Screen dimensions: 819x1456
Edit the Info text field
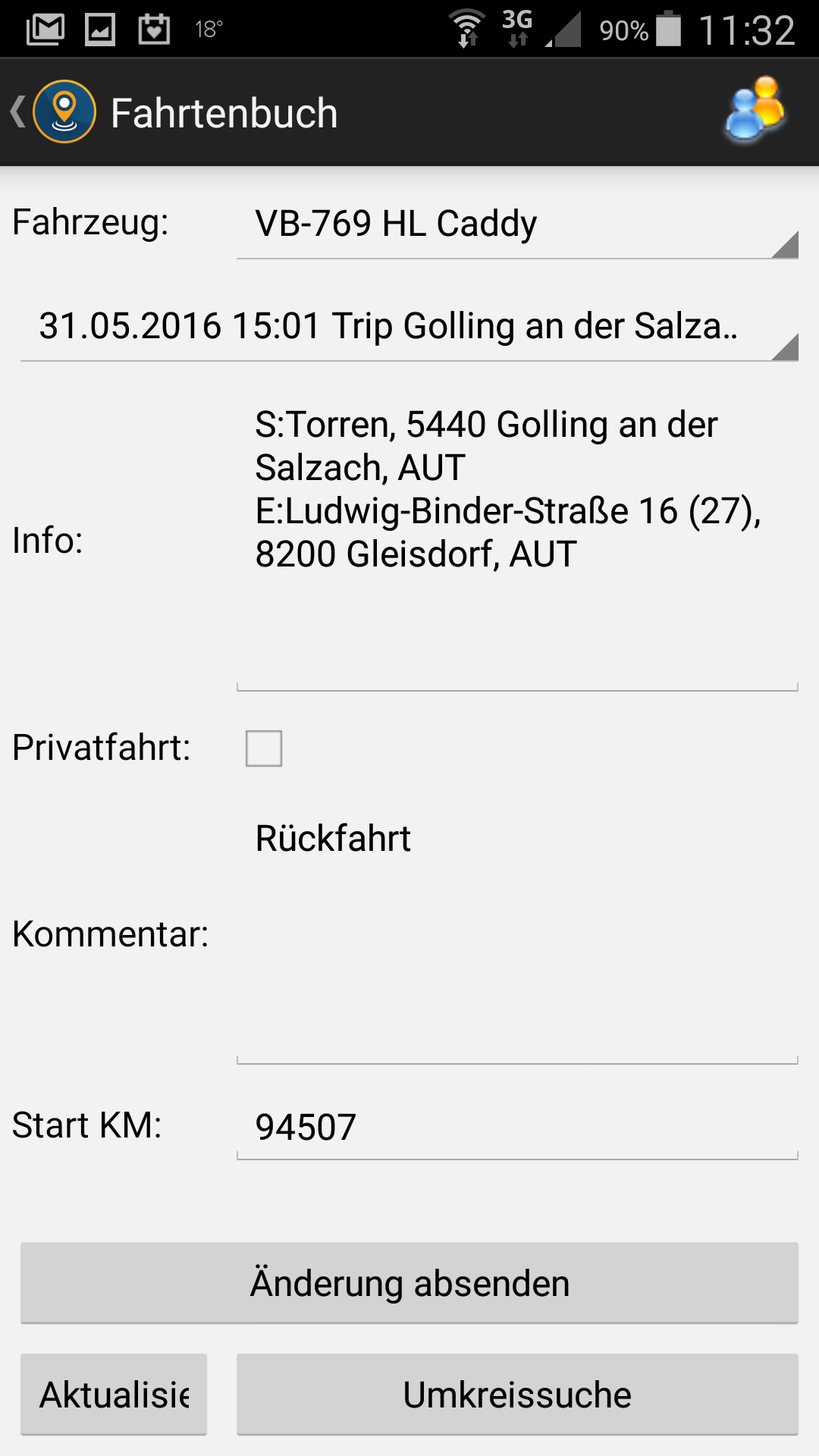[x=517, y=540]
